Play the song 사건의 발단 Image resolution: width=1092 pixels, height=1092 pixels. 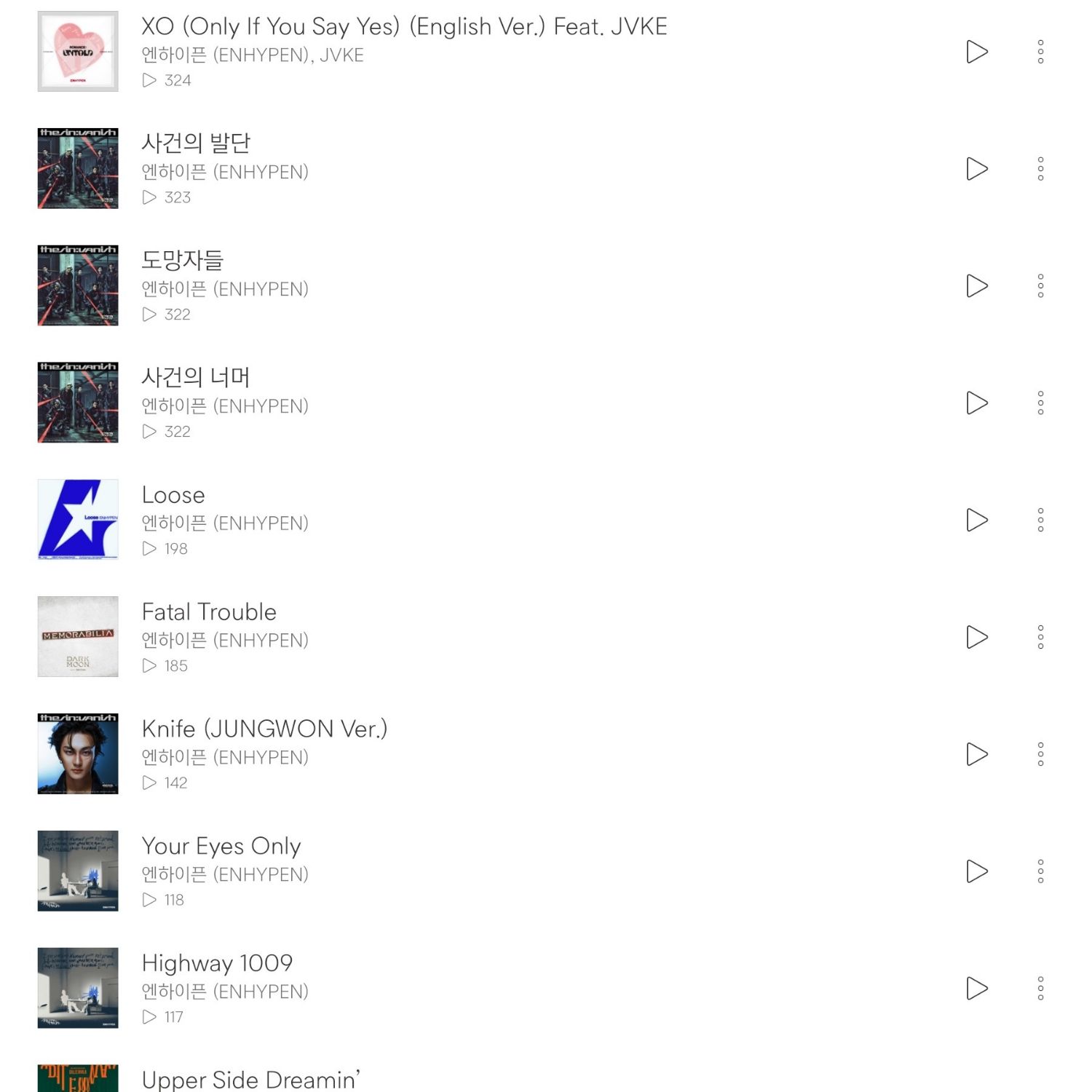(976, 169)
